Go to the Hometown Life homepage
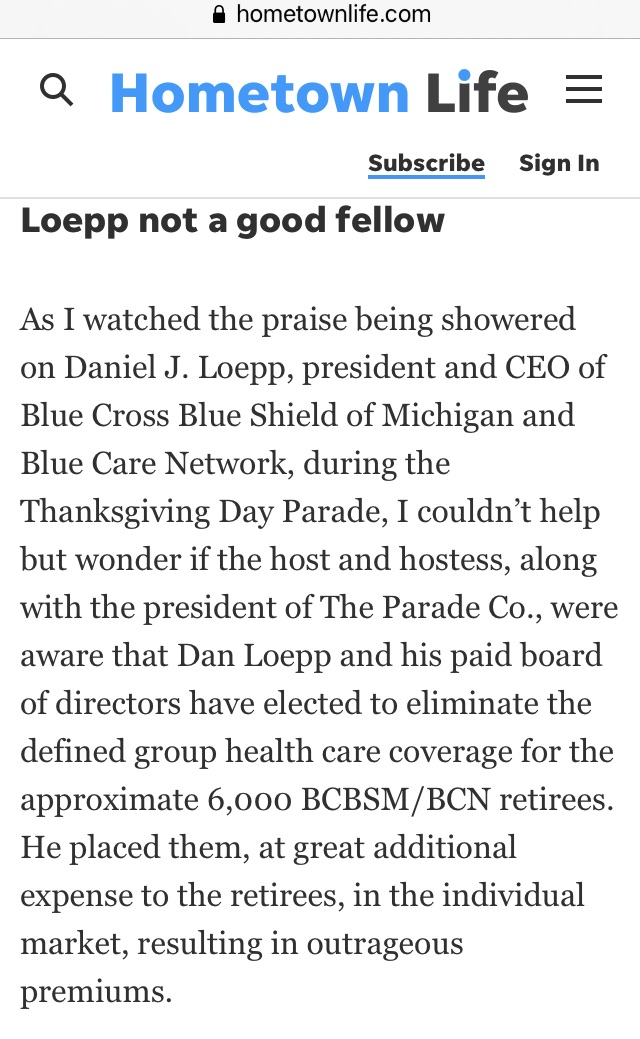This screenshot has width=640, height=1039. coord(319,92)
